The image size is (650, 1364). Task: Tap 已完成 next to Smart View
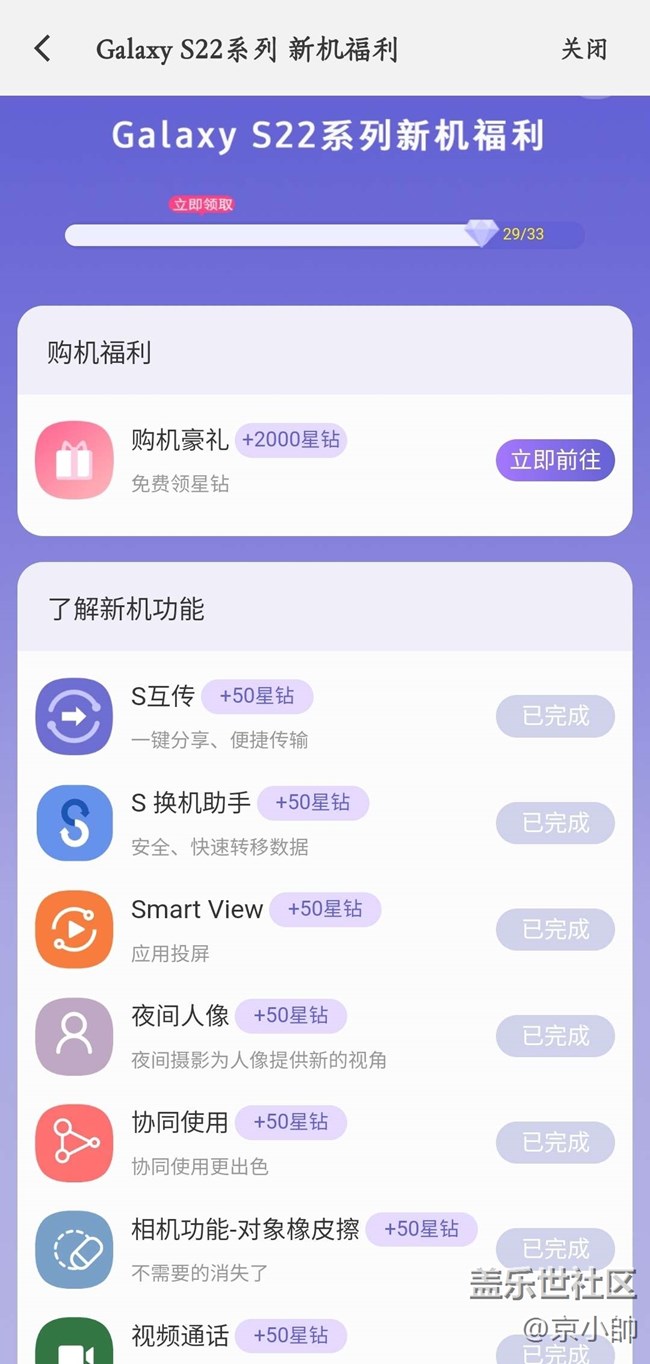tap(555, 930)
